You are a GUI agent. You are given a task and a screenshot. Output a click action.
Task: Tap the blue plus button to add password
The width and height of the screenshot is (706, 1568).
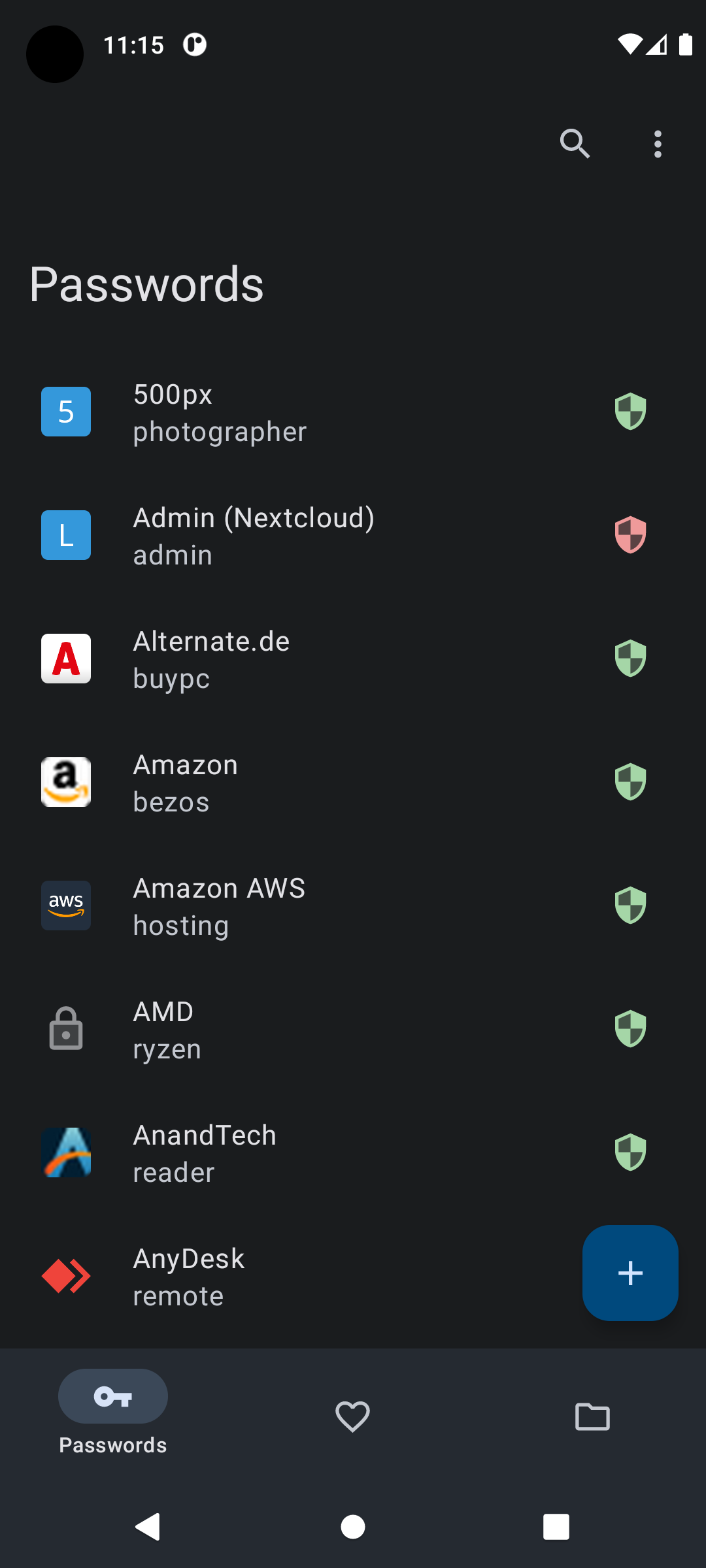630,1273
